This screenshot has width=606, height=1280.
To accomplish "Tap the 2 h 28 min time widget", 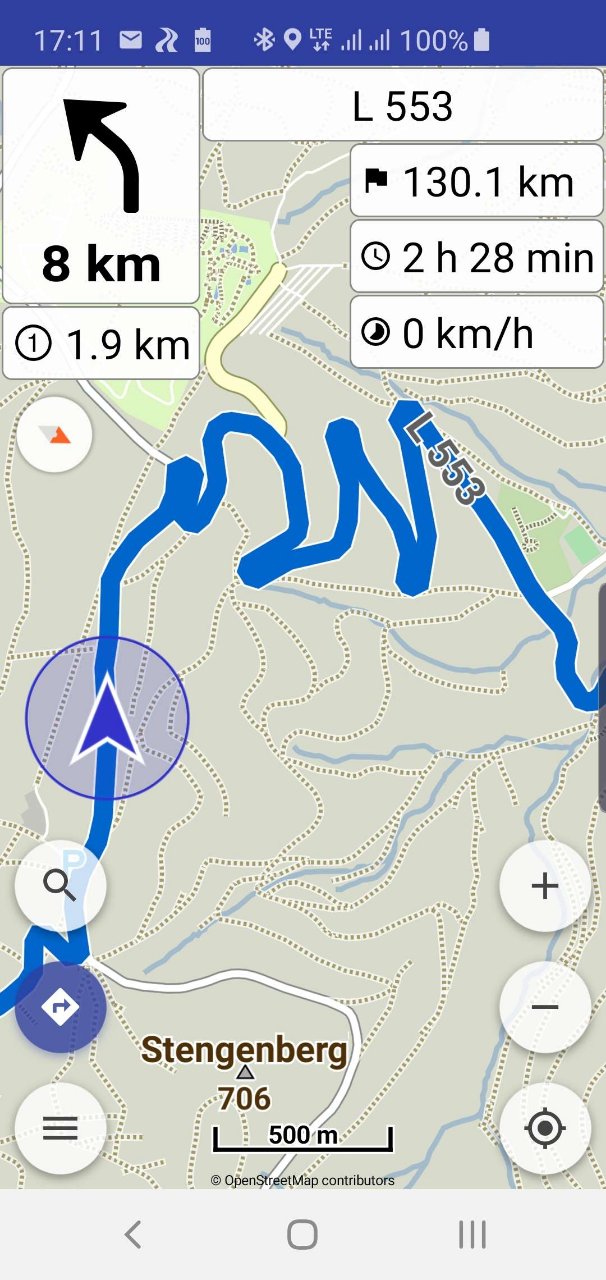I will [476, 257].
